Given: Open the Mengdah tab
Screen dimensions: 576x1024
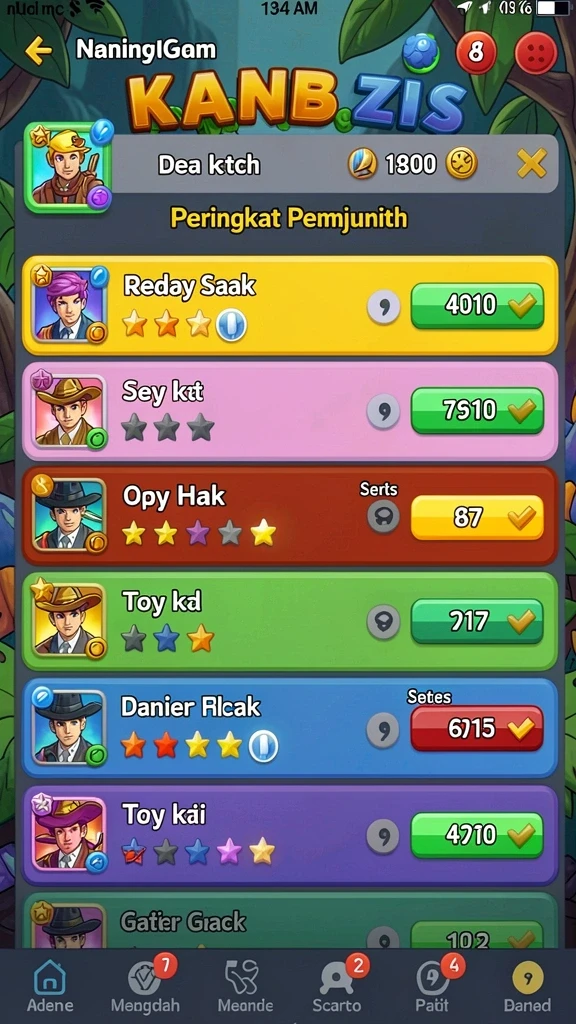Looking at the screenshot, I should click(x=145, y=986).
